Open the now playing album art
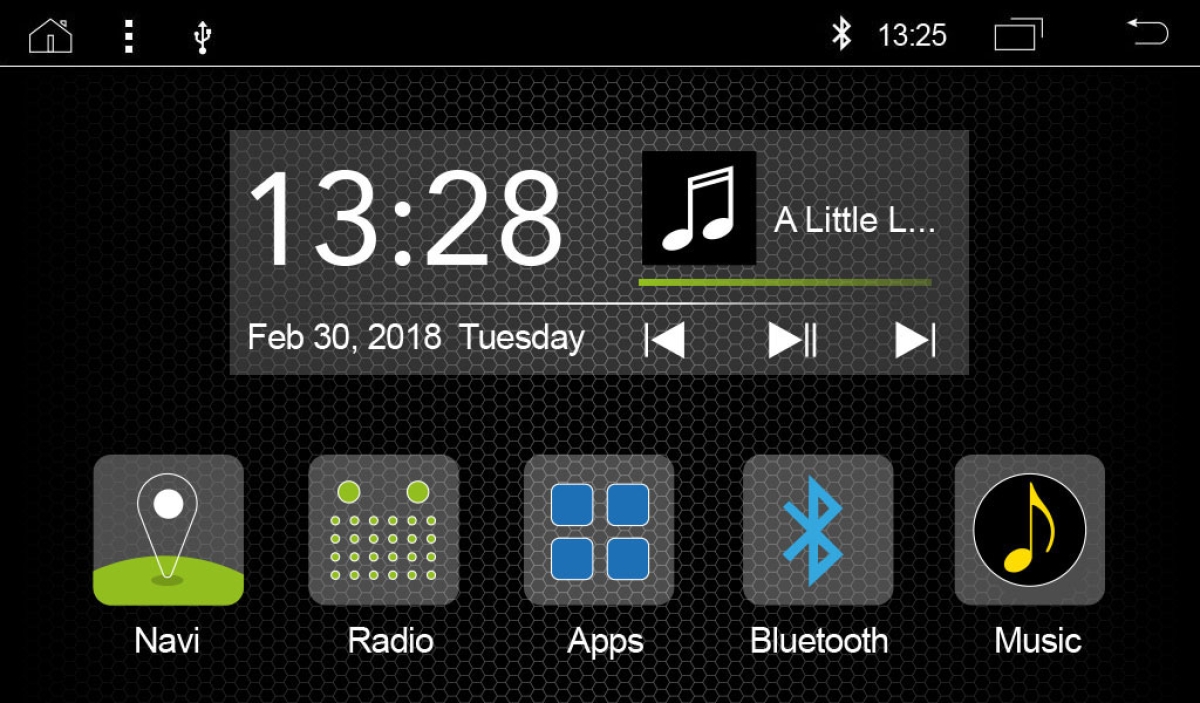The width and height of the screenshot is (1200, 703). (699, 208)
